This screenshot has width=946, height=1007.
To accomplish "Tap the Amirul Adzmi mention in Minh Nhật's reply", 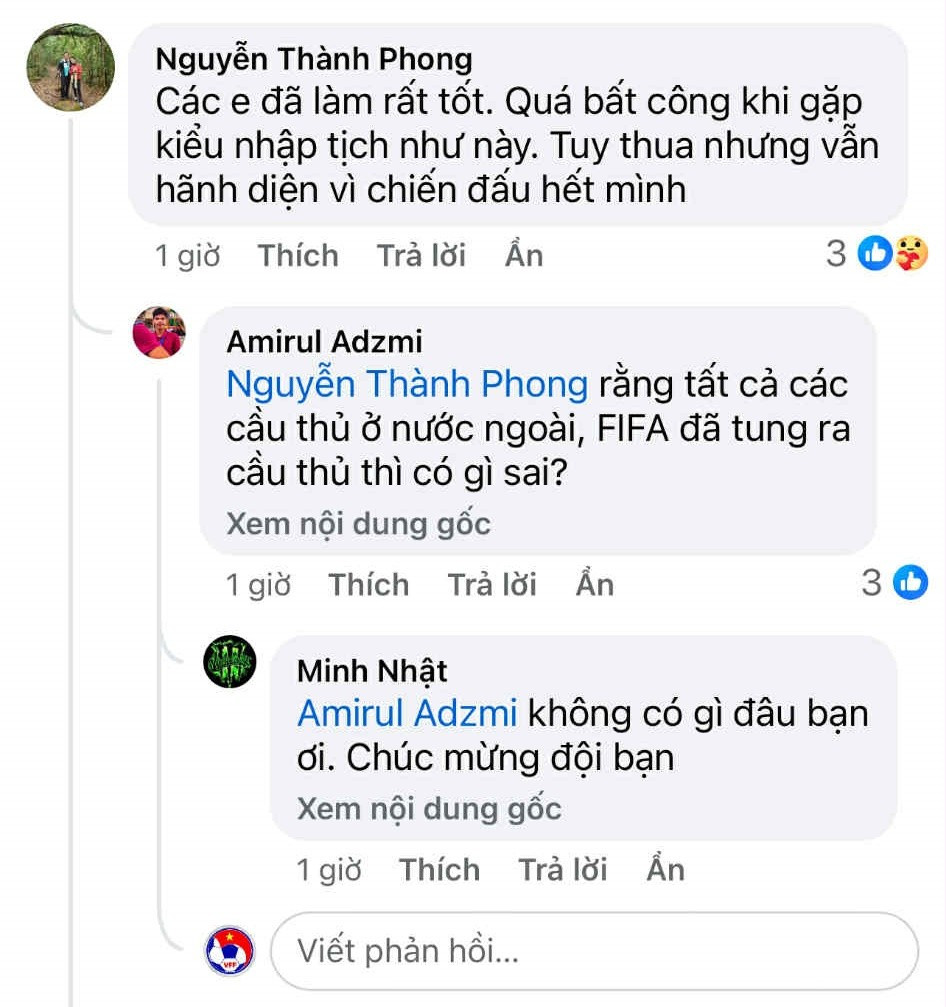I will [x=407, y=714].
